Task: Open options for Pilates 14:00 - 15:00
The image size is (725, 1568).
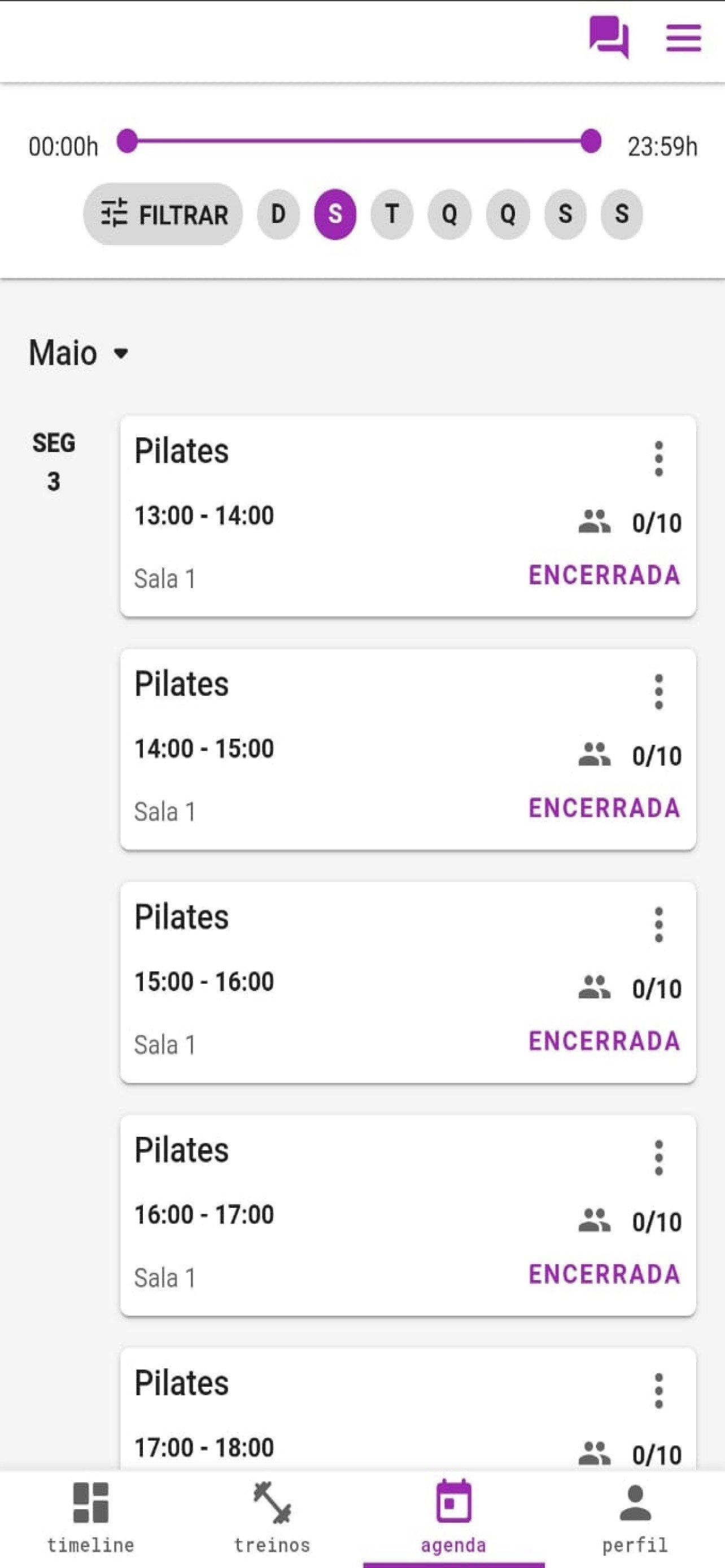Action: click(658, 691)
